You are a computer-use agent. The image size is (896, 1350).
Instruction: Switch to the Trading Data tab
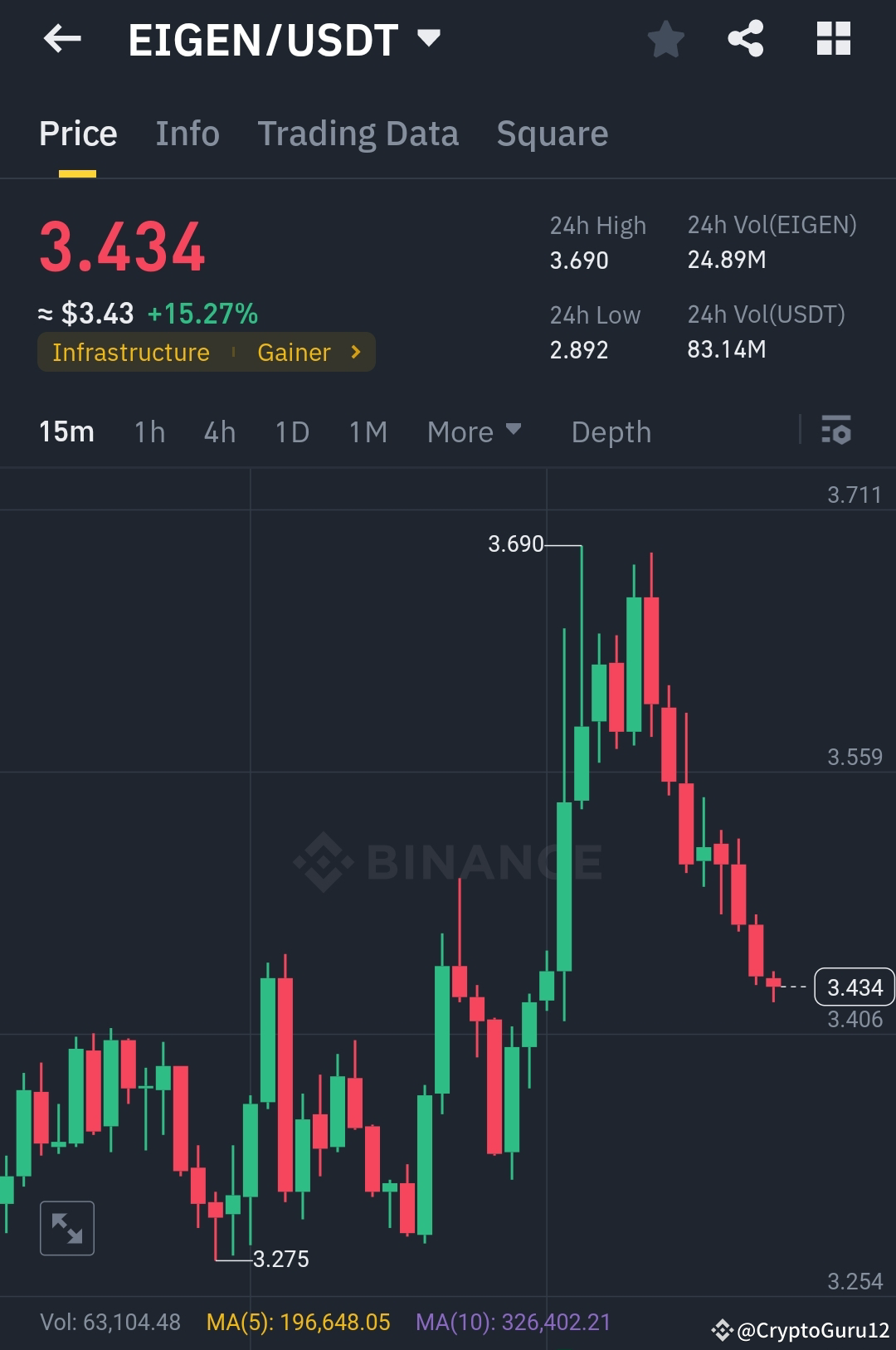click(358, 133)
